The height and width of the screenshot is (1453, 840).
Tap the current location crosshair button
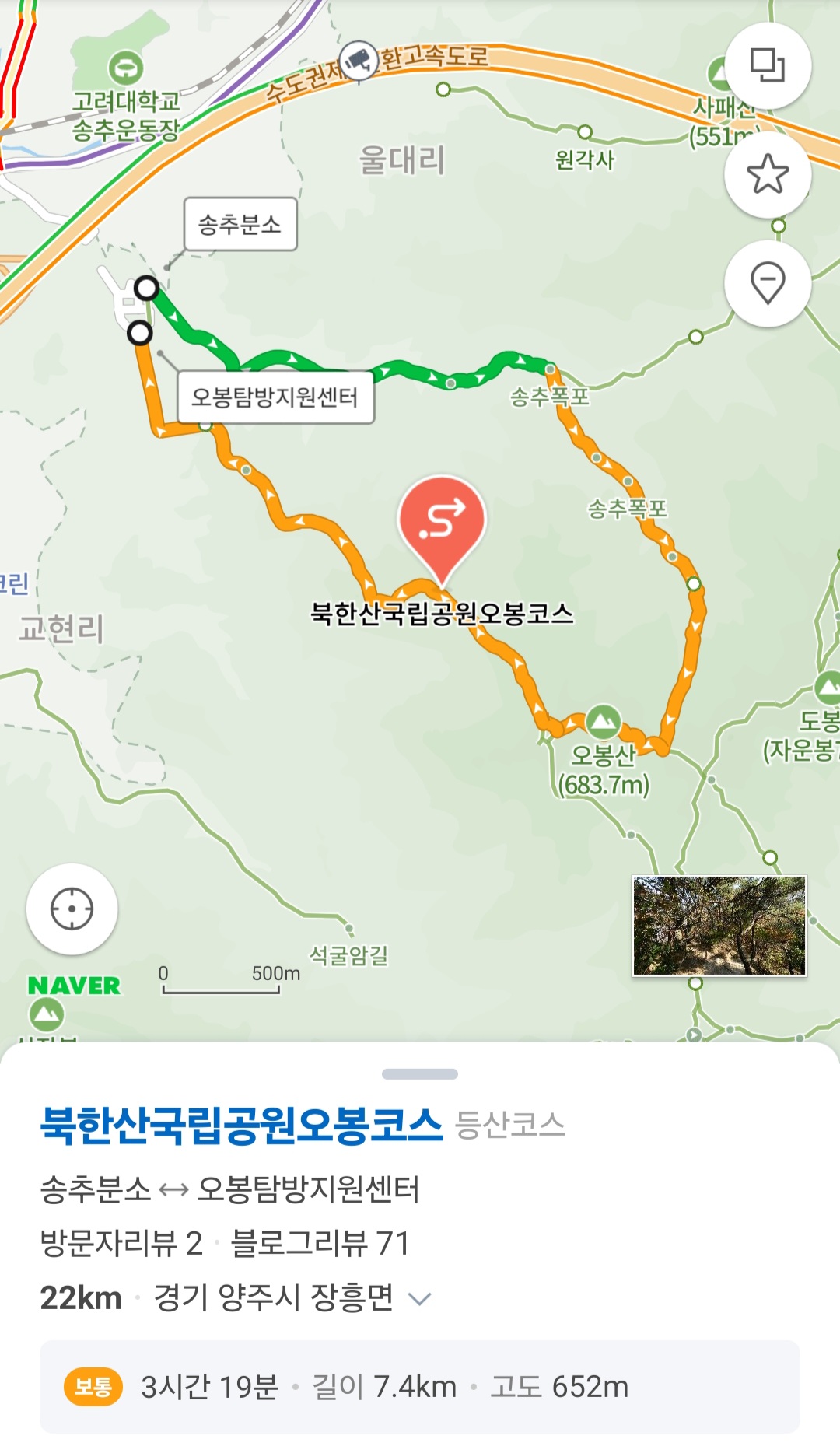[71, 909]
